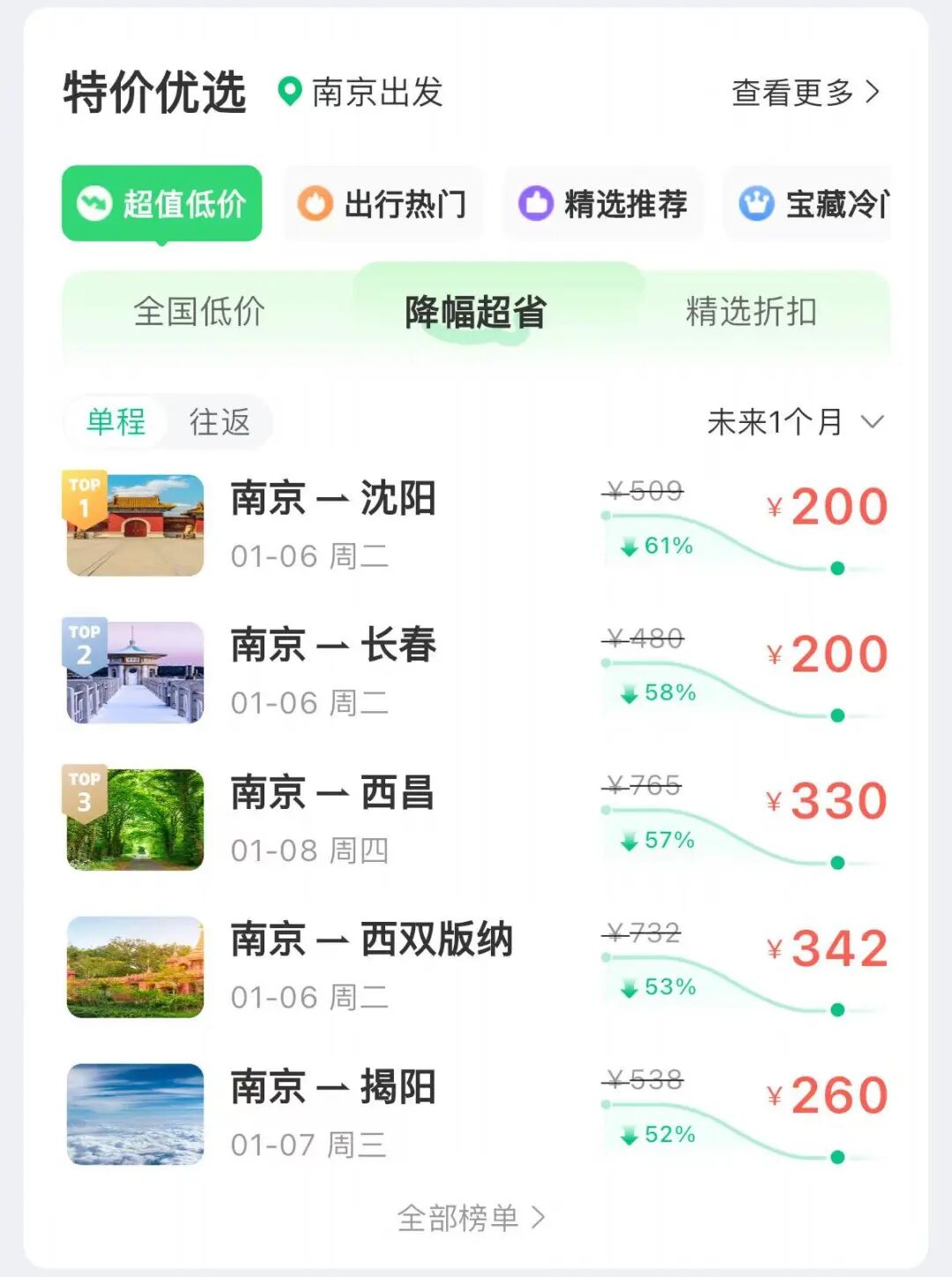Viewport: 952px width, 1277px height.
Task: Select the 降幅超省 tab
Action: click(x=476, y=311)
